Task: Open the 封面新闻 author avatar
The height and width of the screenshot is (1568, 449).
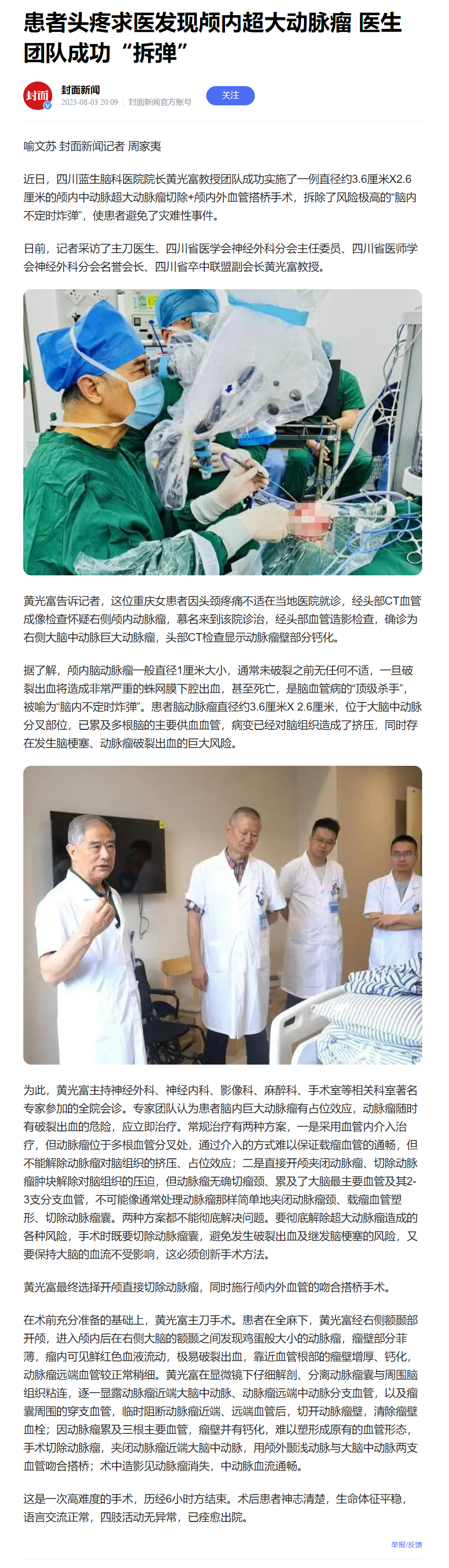Action: click(38, 96)
